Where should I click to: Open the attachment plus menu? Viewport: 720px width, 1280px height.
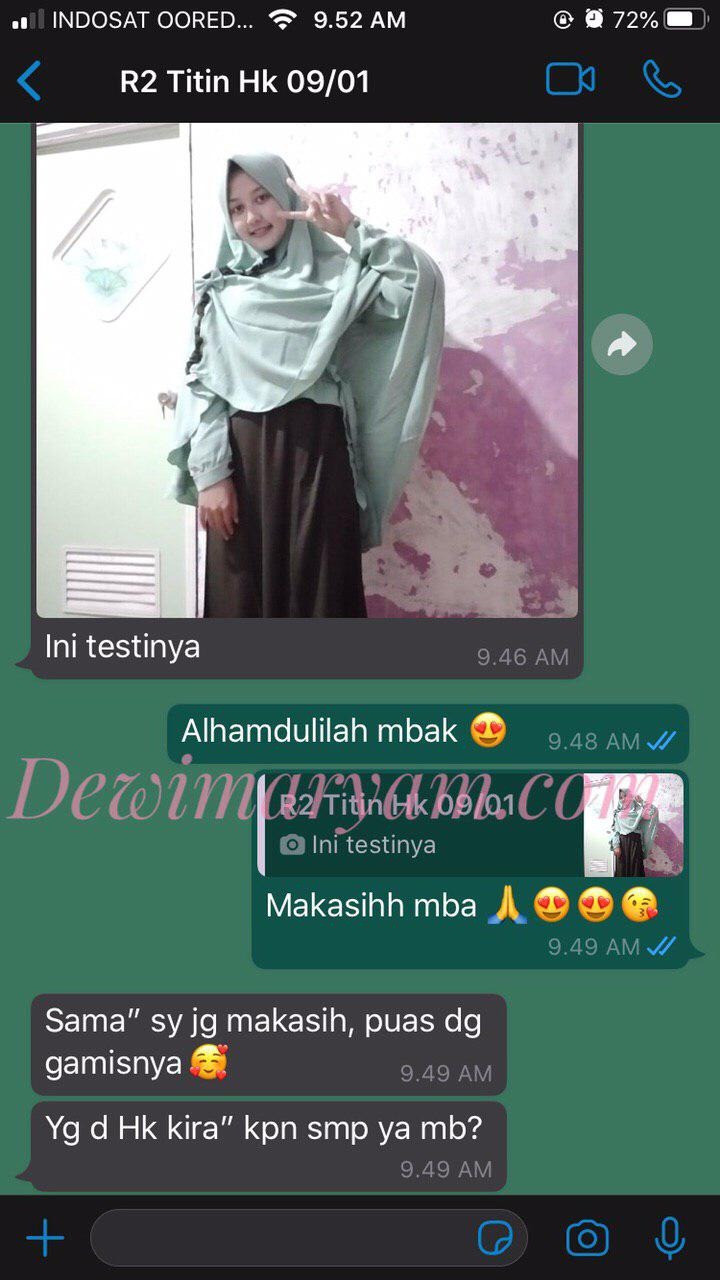point(45,1239)
